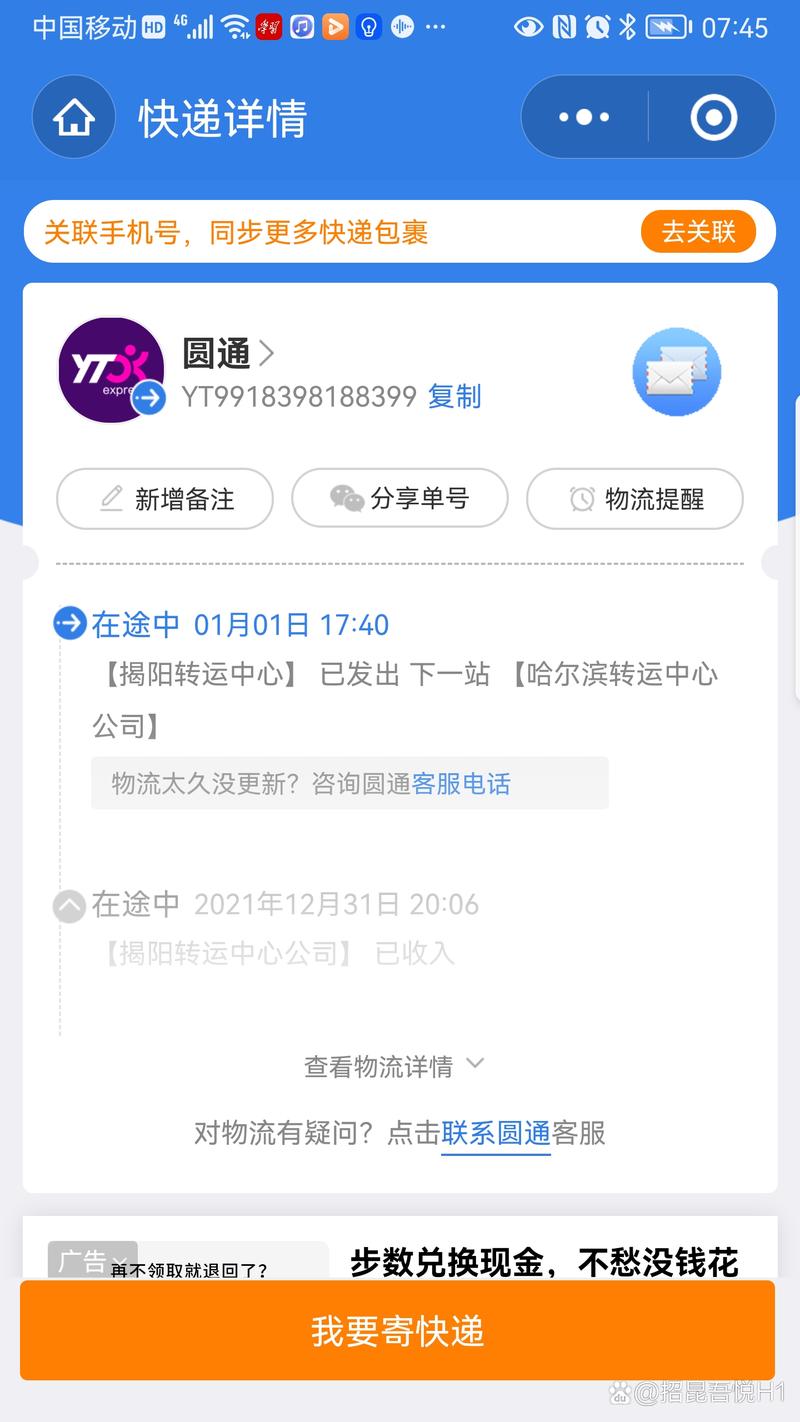Image resolution: width=800 pixels, height=1422 pixels.
Task: Tap the YTO Express circular logo
Action: 111,370
